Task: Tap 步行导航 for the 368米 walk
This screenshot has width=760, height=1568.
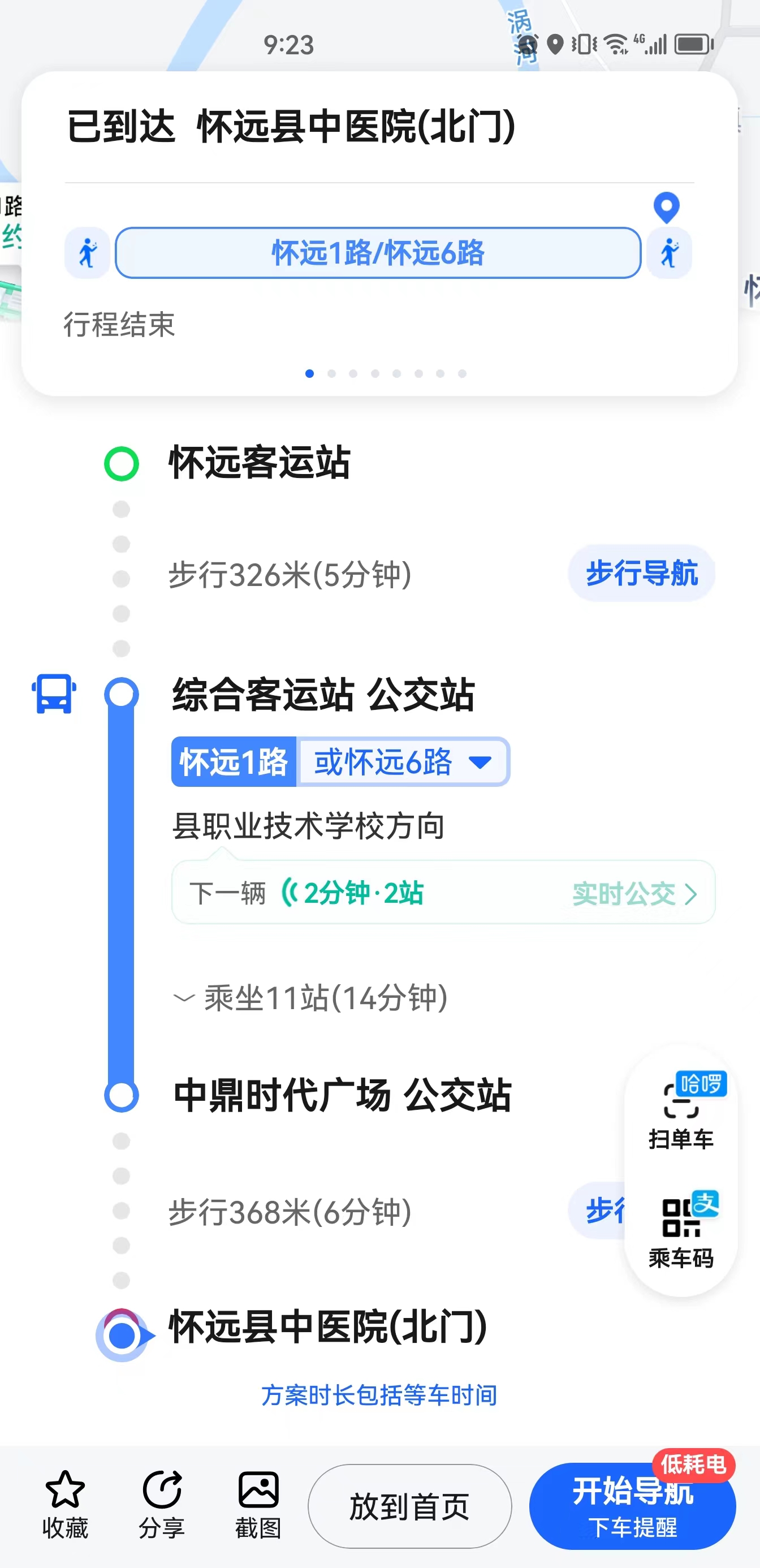Action: [x=599, y=1211]
